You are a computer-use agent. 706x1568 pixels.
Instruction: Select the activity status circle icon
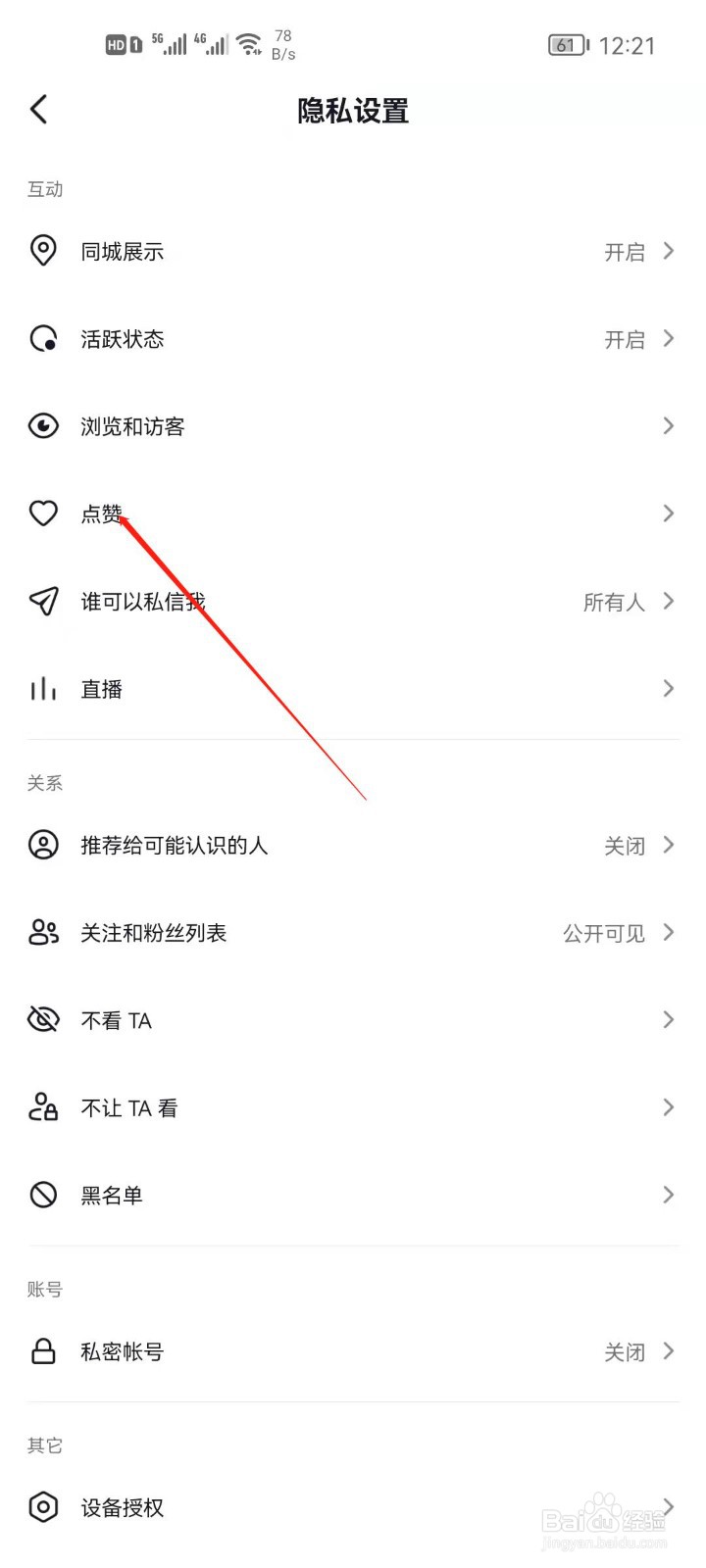pos(43,339)
